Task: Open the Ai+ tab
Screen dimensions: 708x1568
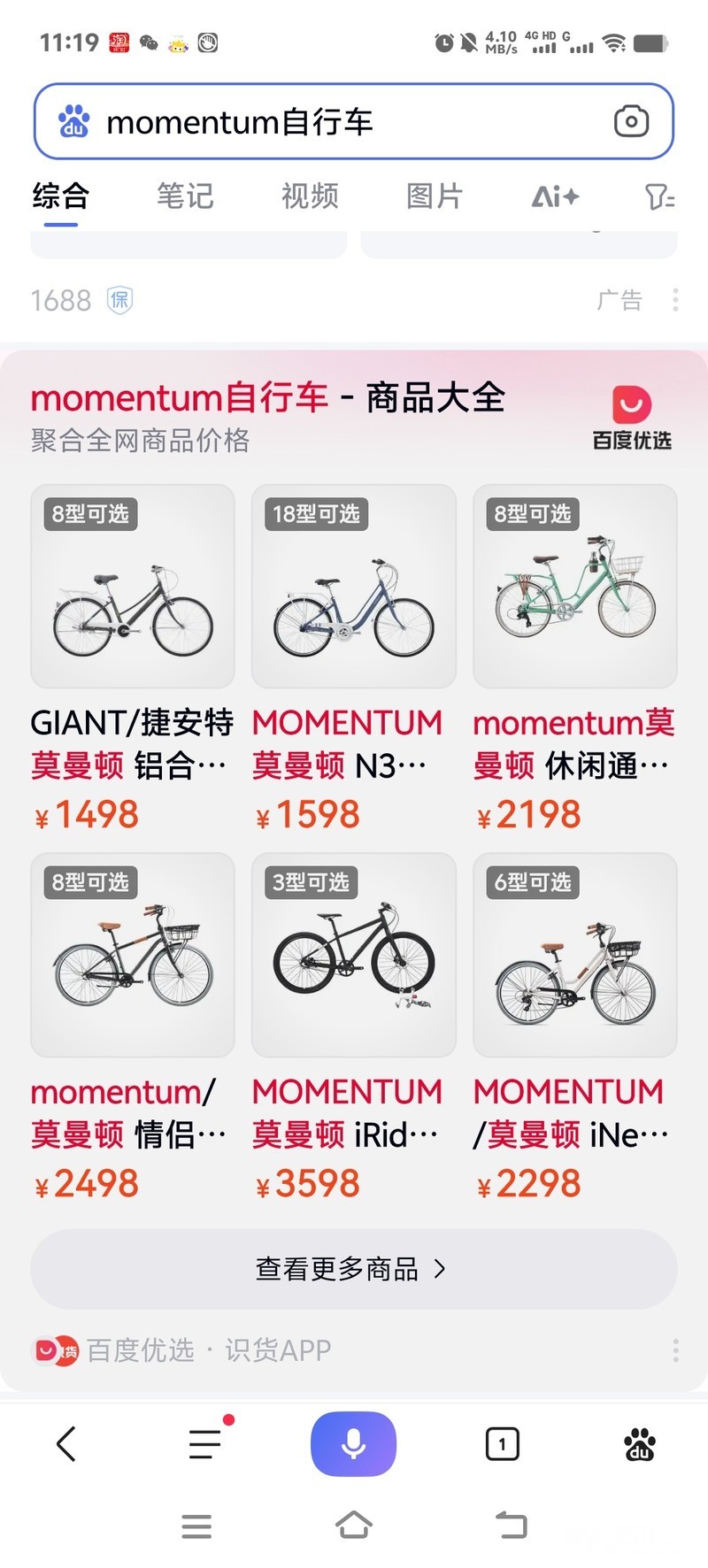Action: [x=555, y=196]
